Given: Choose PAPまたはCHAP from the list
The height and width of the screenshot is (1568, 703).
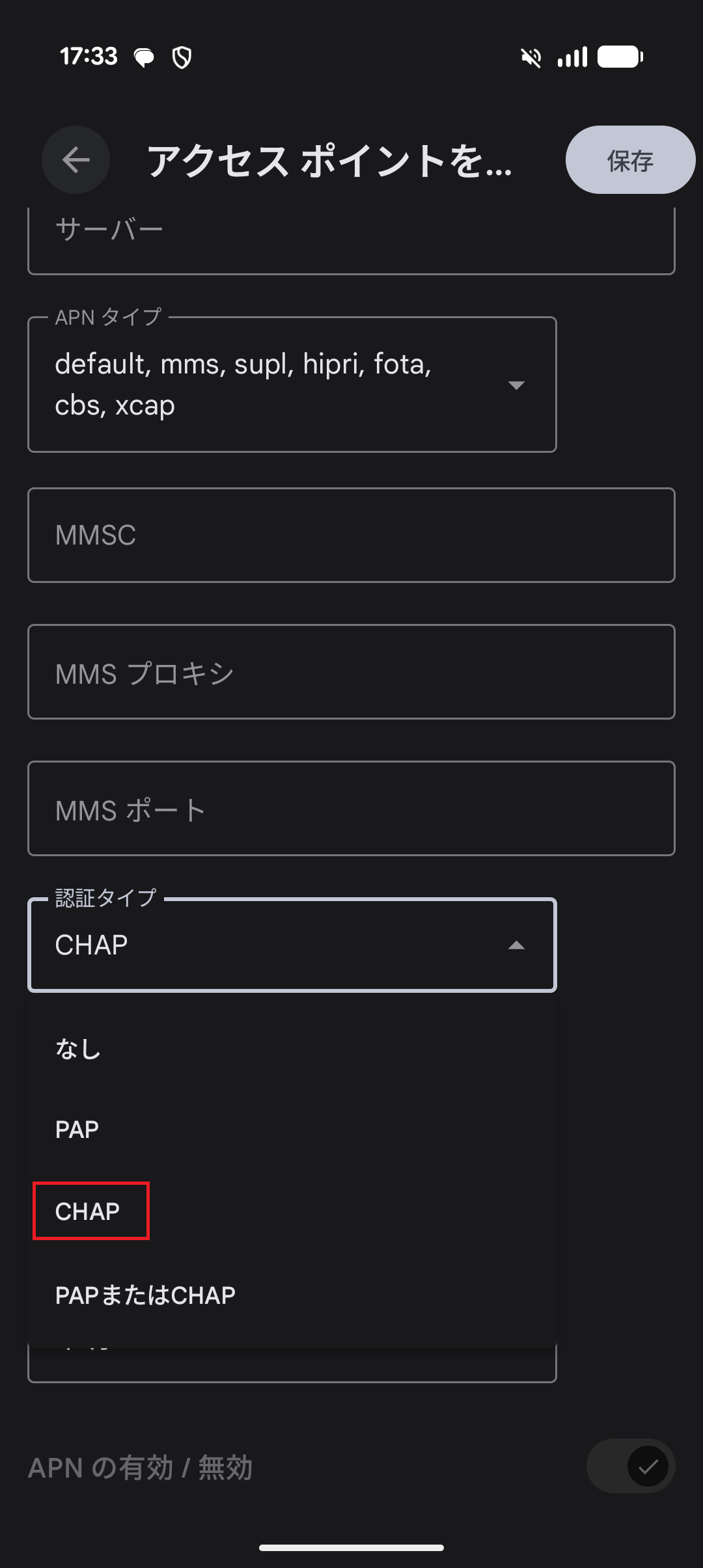Looking at the screenshot, I should tap(145, 1295).
